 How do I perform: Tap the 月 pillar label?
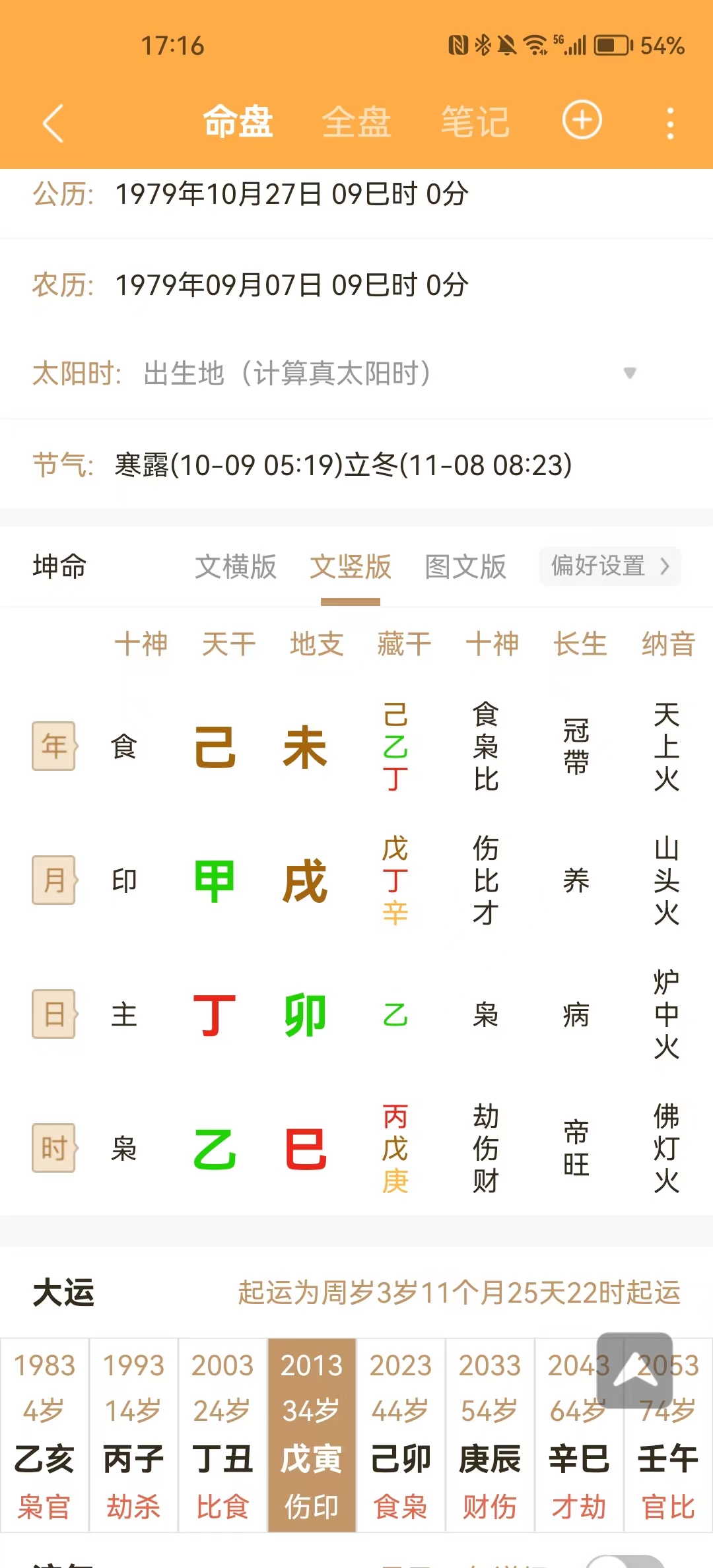pos(54,880)
